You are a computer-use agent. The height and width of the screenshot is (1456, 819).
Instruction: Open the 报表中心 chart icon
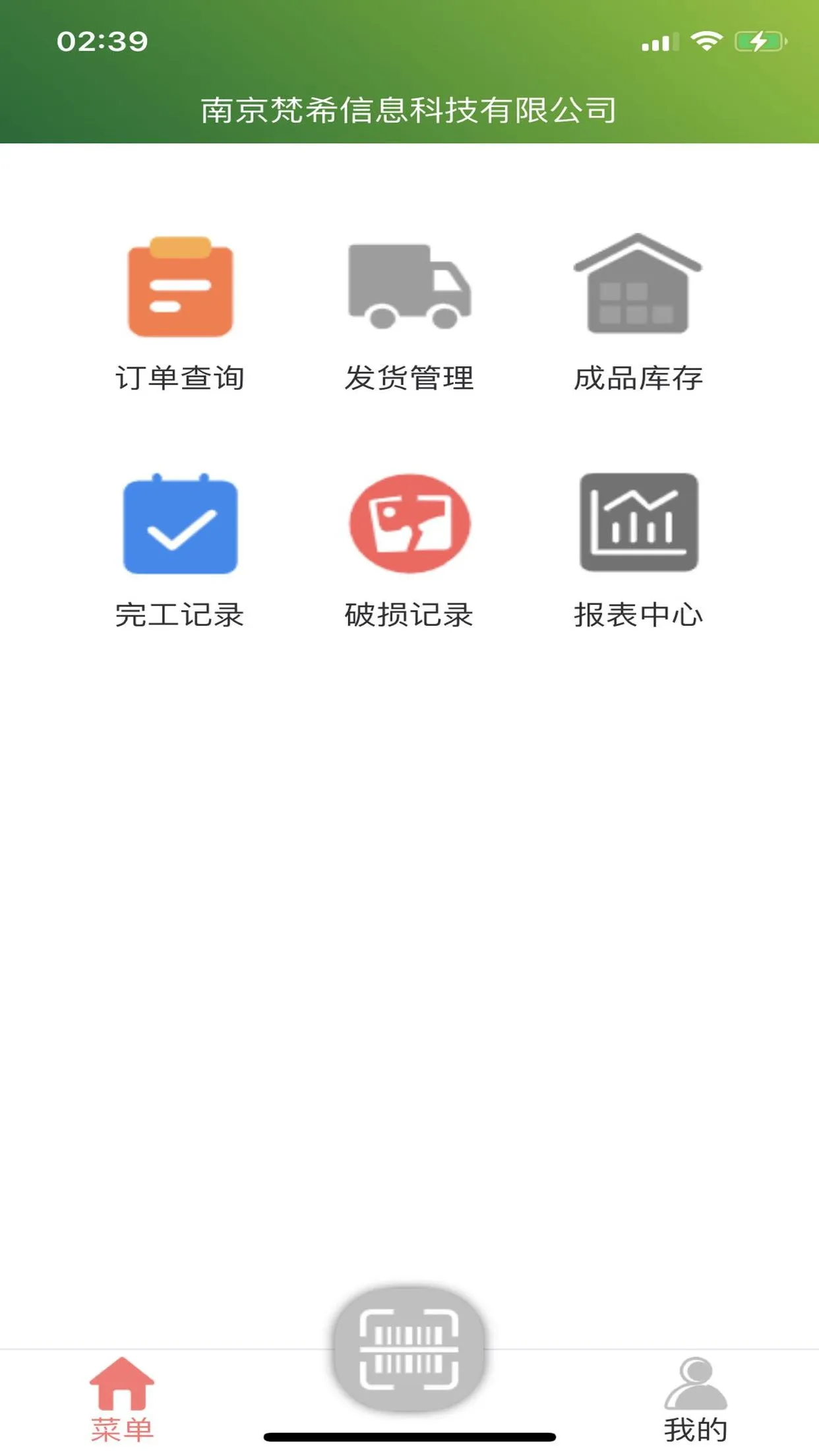638,524
